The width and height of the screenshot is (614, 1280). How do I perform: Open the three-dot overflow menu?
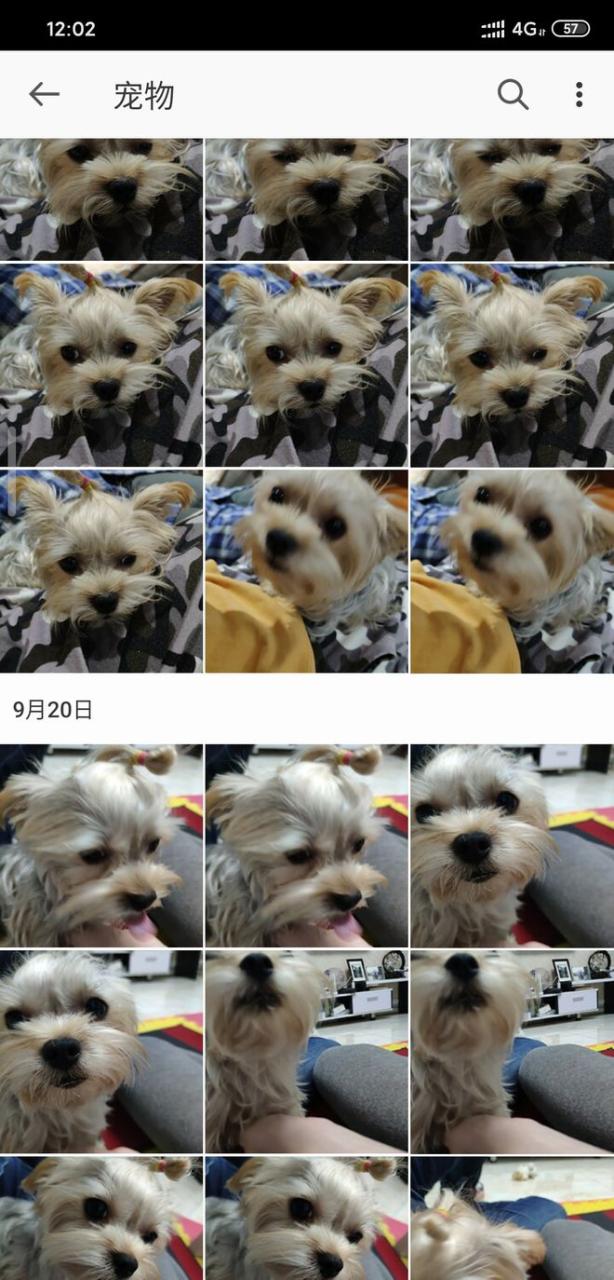pyautogui.click(x=578, y=95)
